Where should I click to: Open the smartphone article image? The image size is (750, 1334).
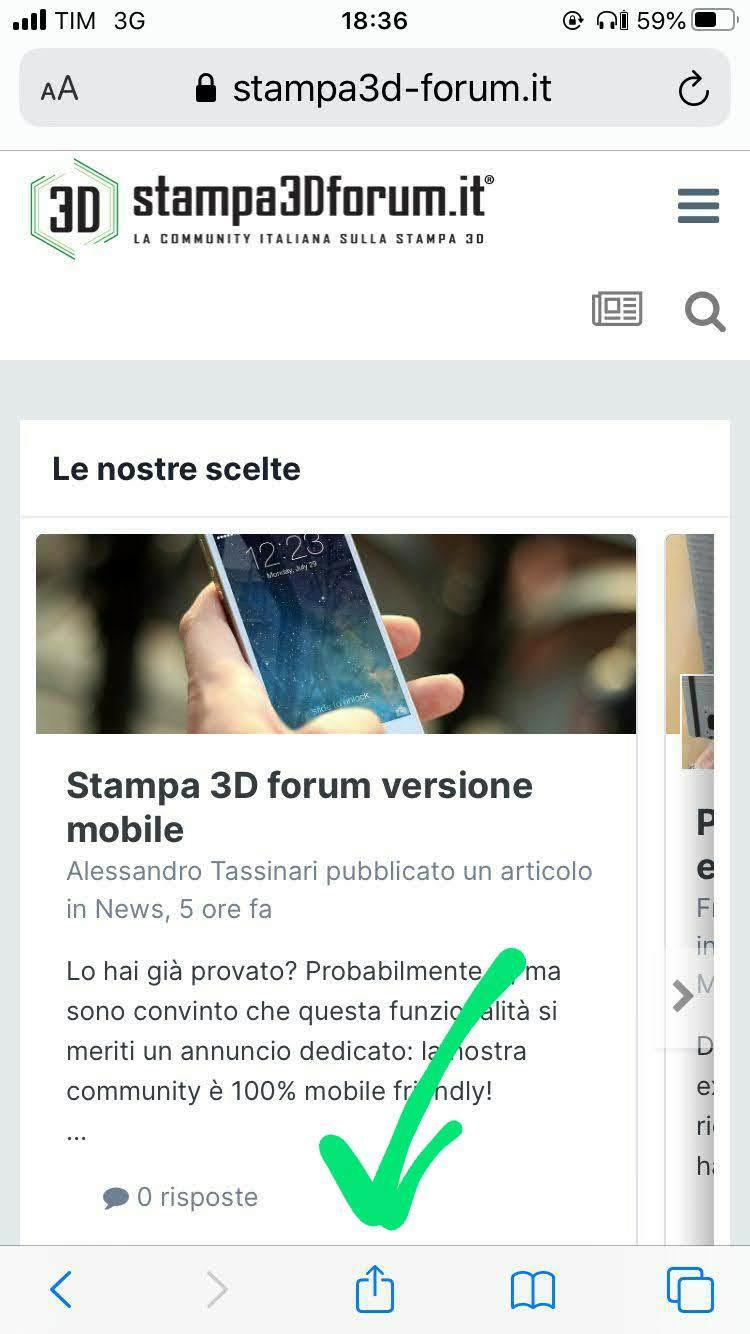336,634
